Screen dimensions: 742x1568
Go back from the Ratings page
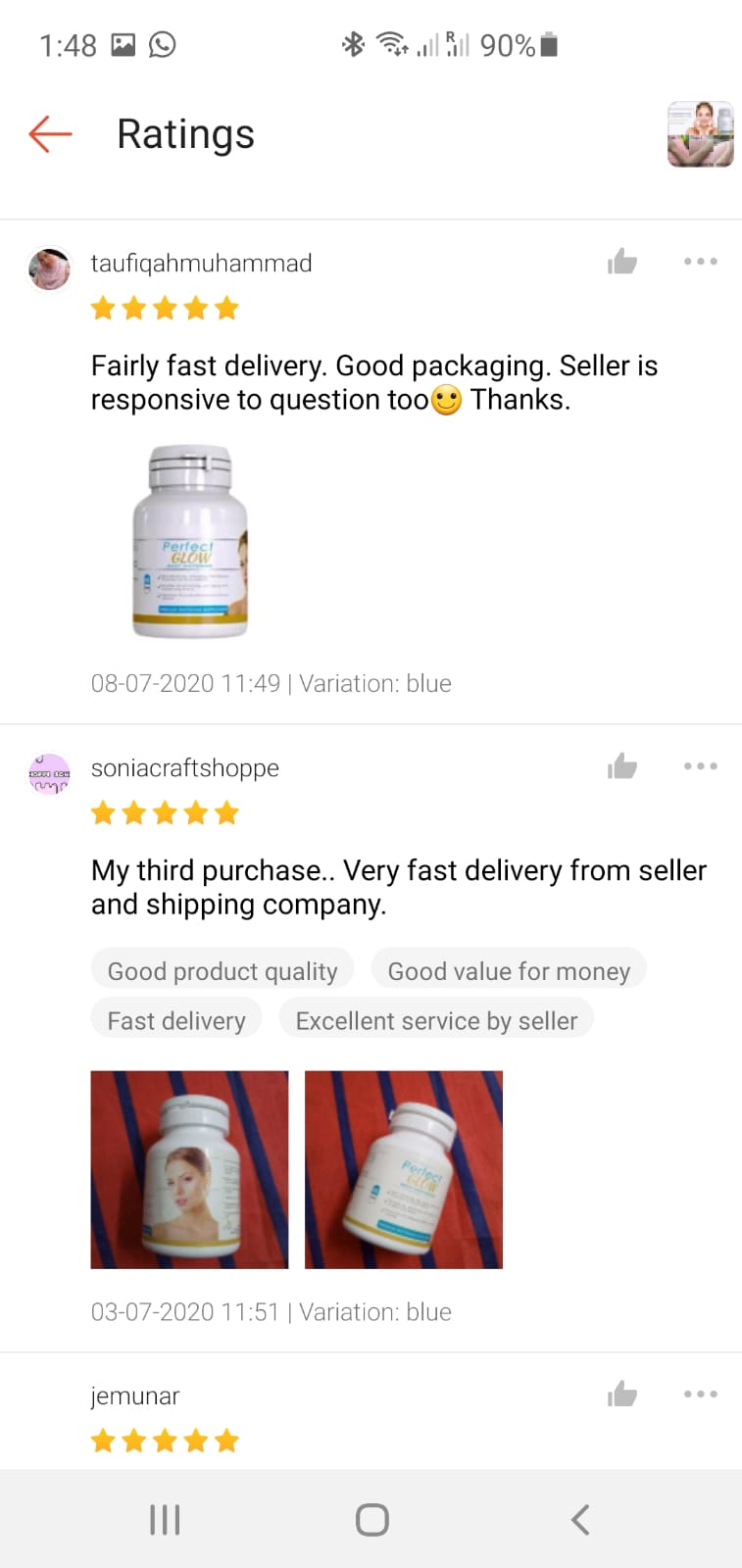point(51,134)
